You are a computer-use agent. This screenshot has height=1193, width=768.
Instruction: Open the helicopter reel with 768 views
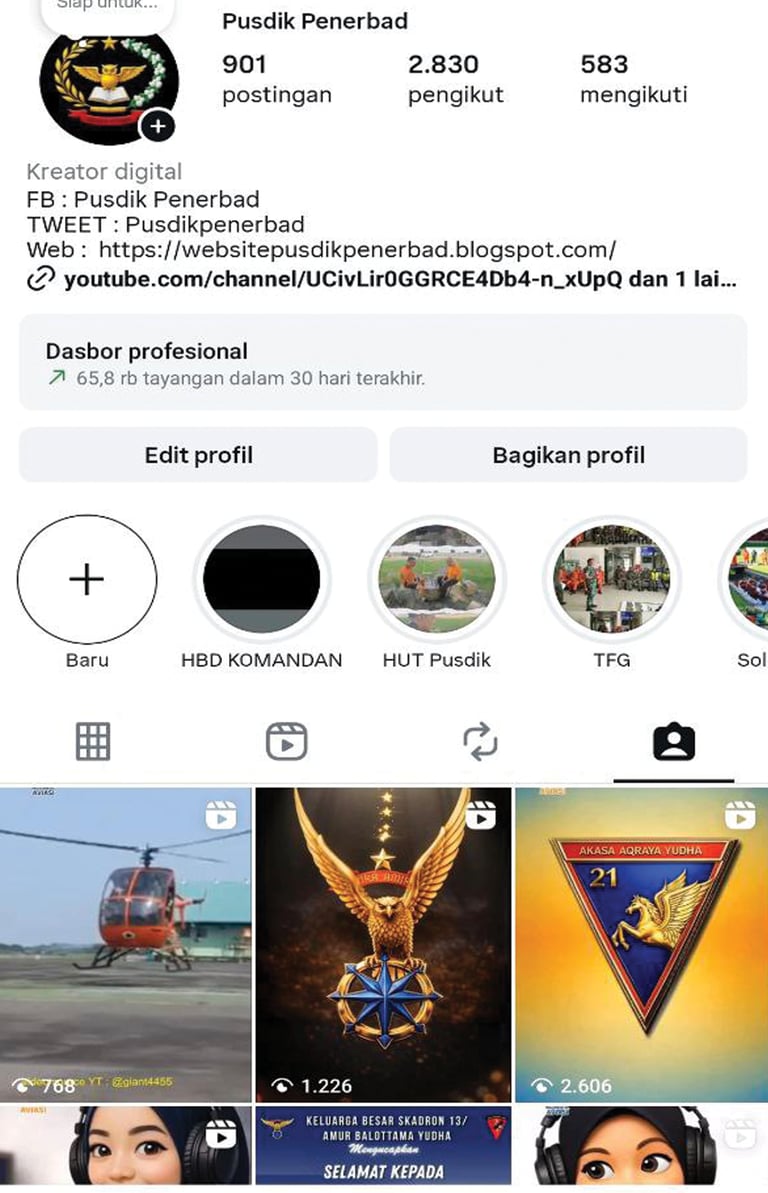tap(126, 944)
